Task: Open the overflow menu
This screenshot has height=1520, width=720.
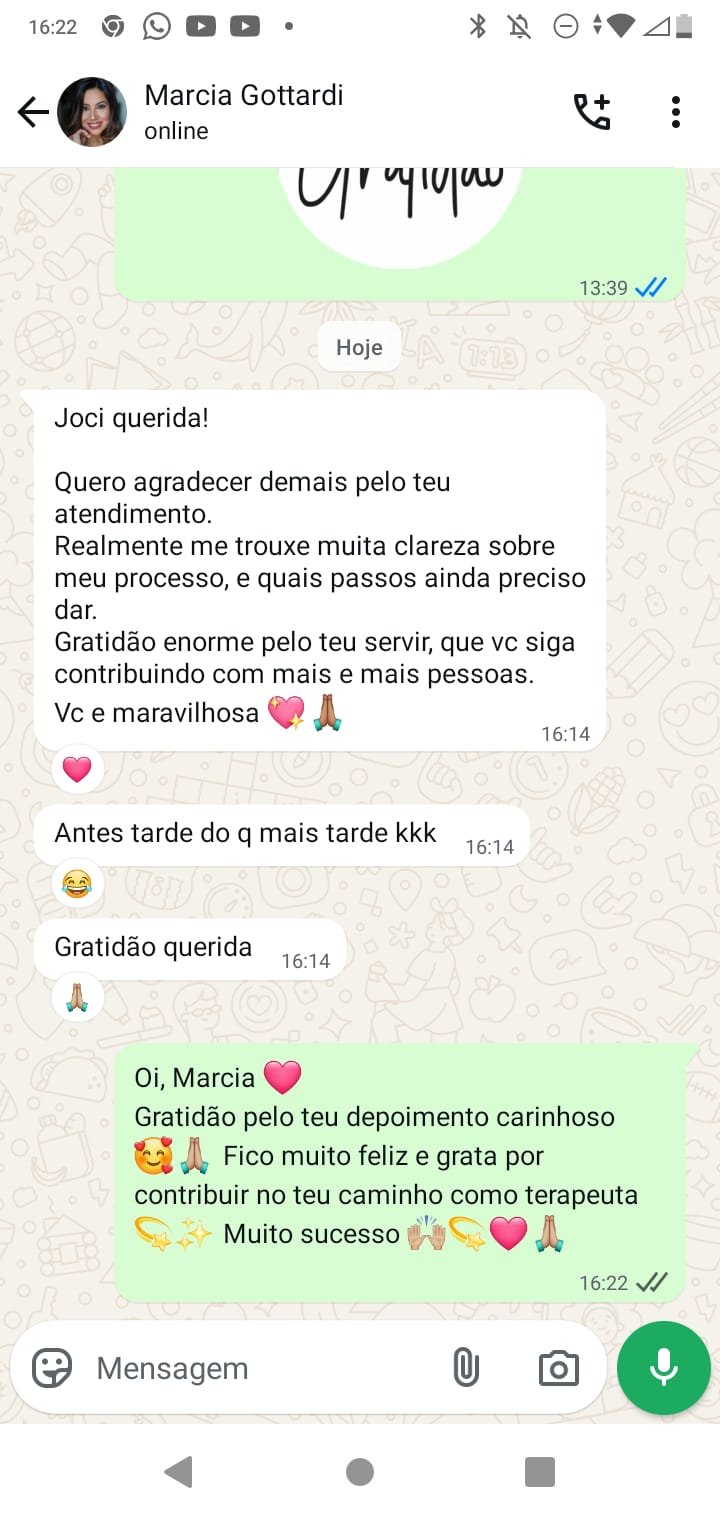Action: click(676, 112)
